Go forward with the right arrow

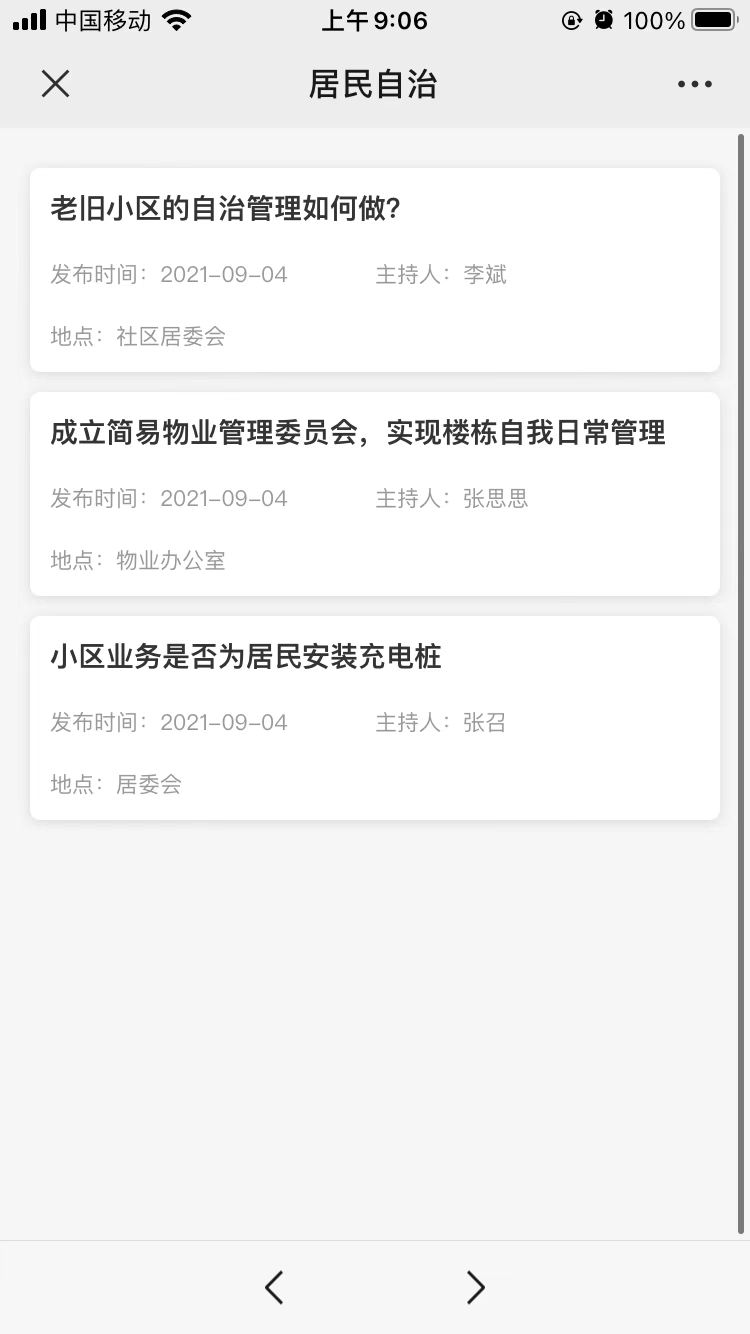[476, 1287]
